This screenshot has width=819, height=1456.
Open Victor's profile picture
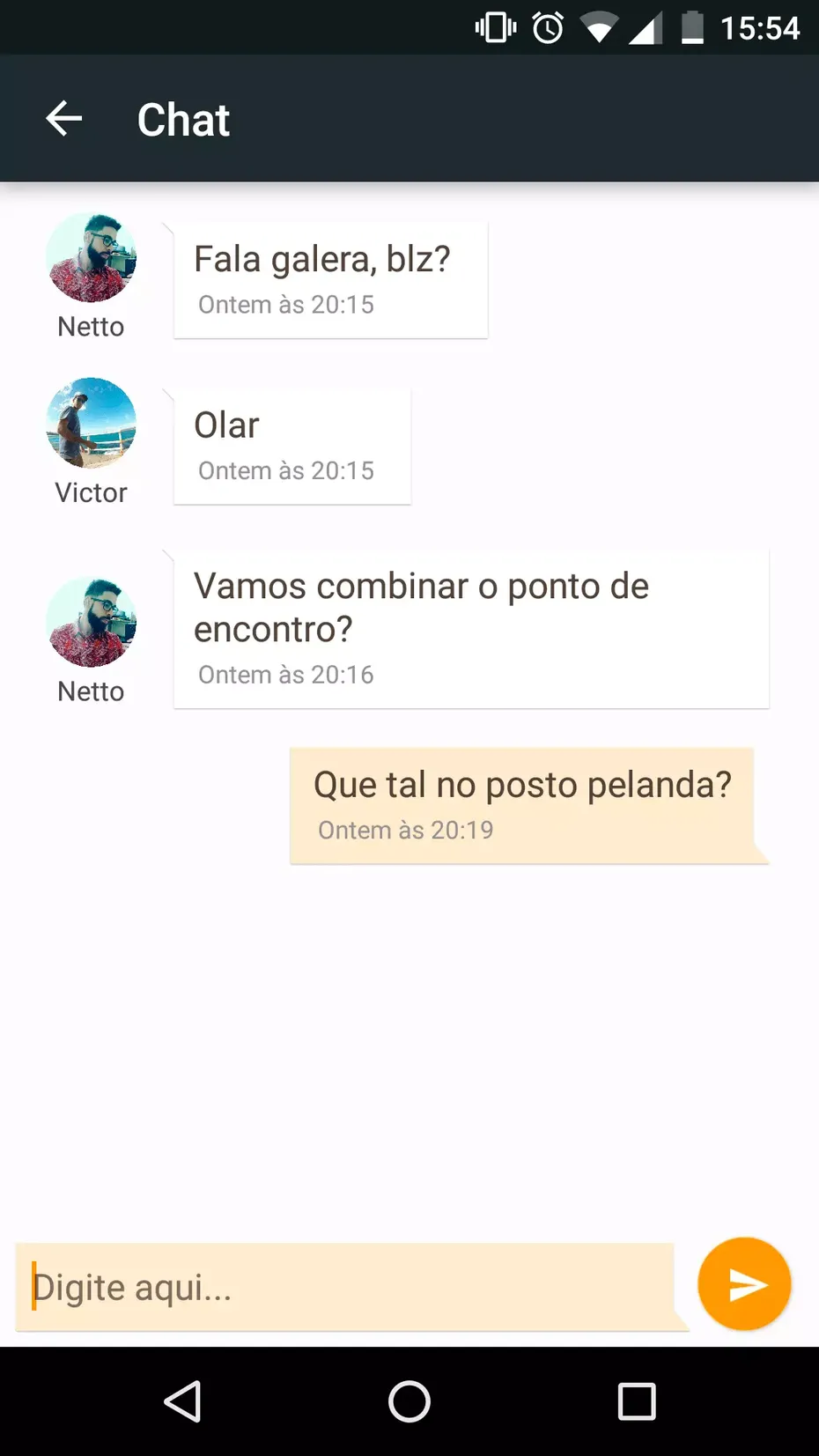tap(91, 422)
